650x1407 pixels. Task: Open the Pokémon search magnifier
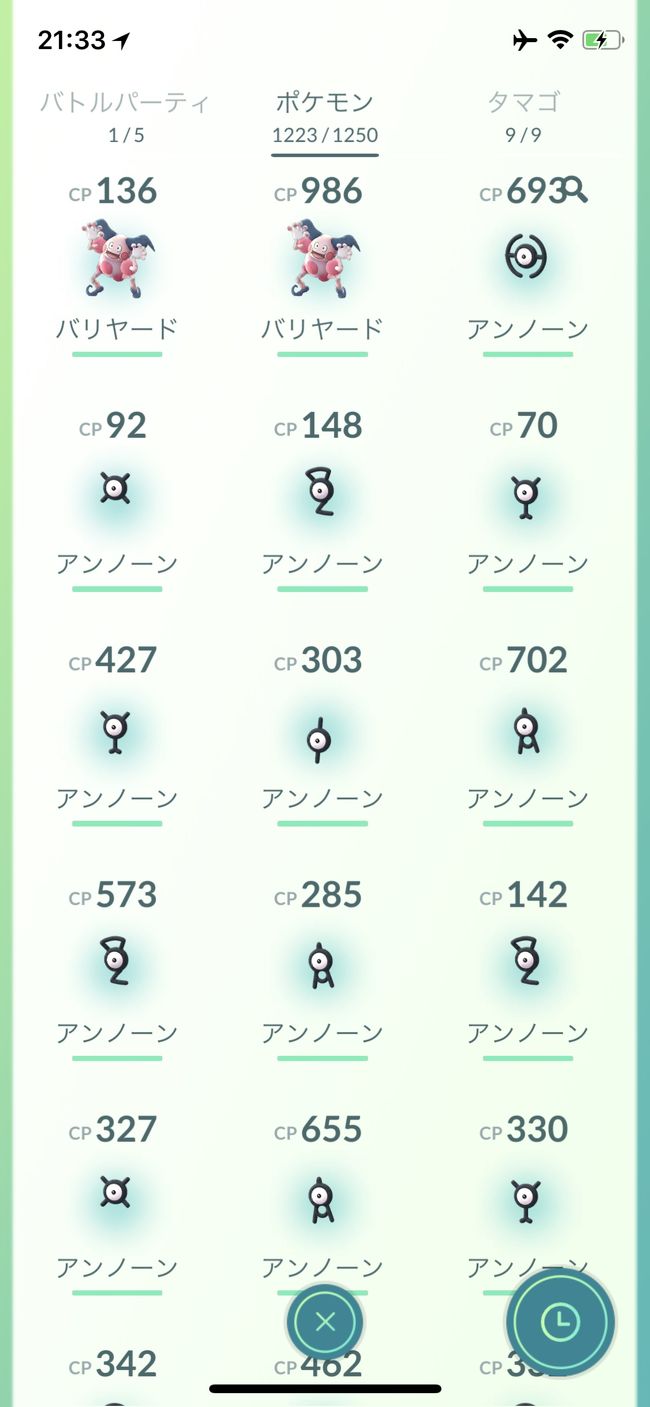click(x=576, y=189)
